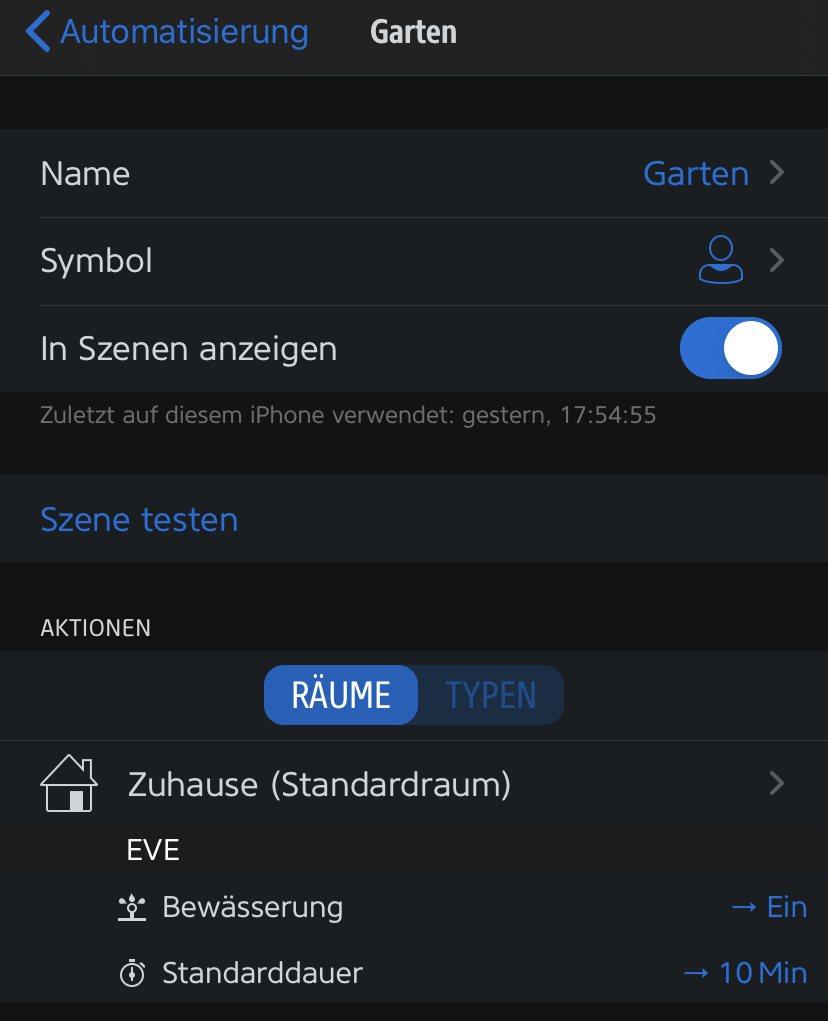Open Zuhause (Standardraum) room
This screenshot has width=828, height=1021.
[414, 785]
